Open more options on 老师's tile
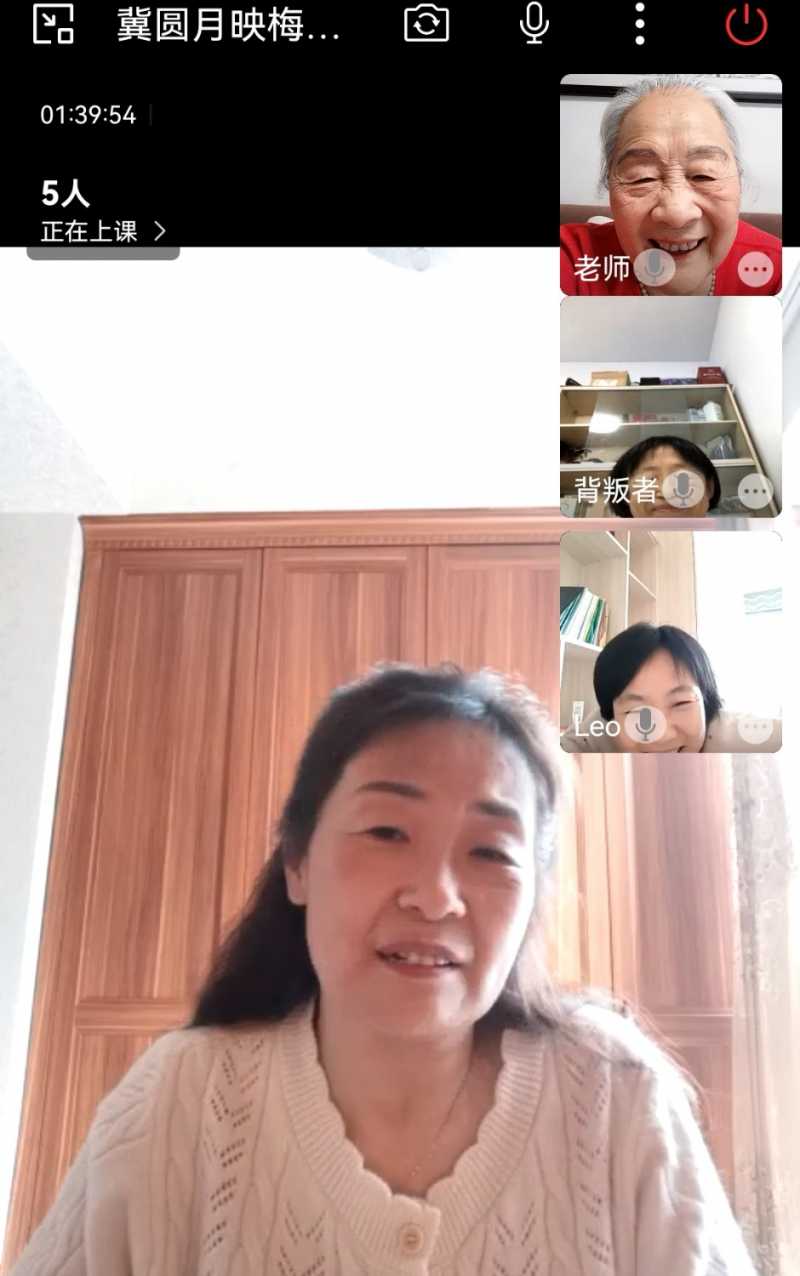Viewport: 800px width, 1276px height. 755,270
